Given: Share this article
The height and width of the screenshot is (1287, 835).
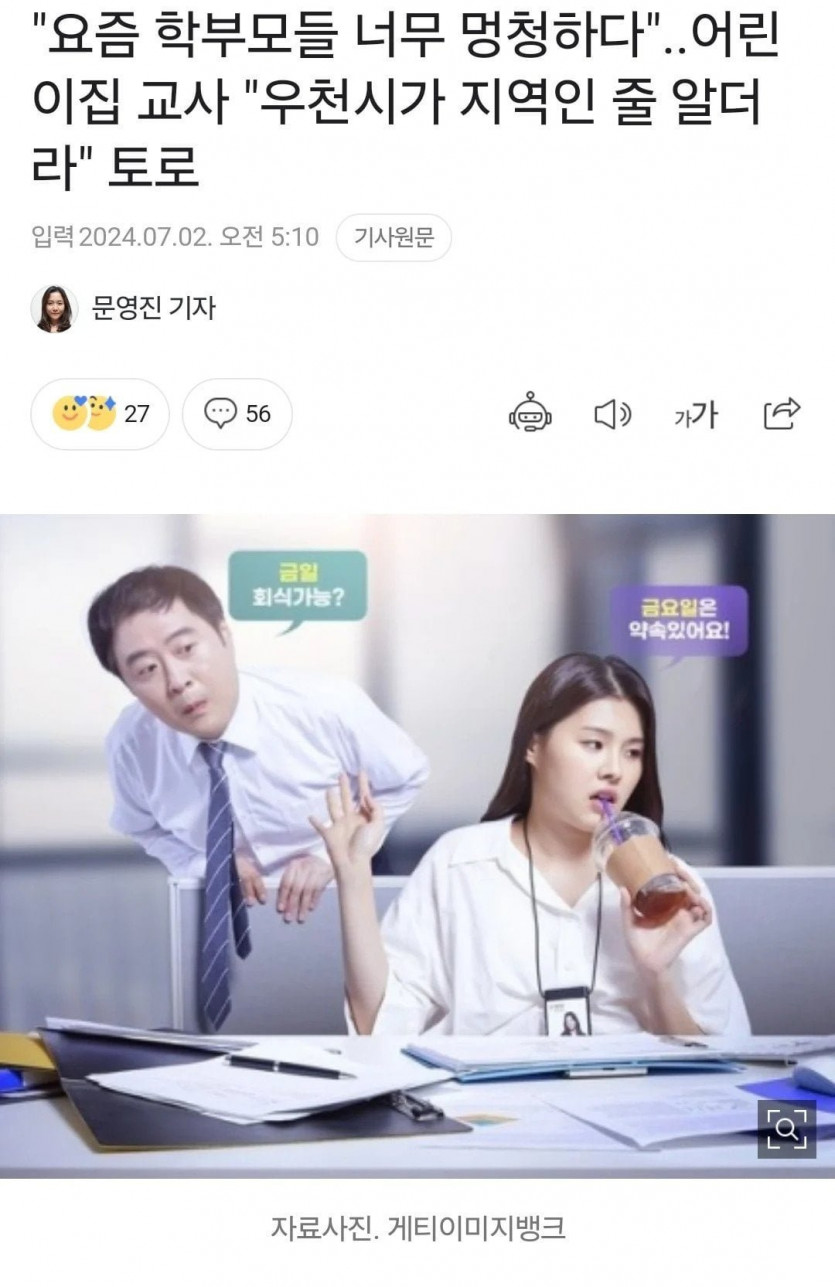Looking at the screenshot, I should point(781,413).
